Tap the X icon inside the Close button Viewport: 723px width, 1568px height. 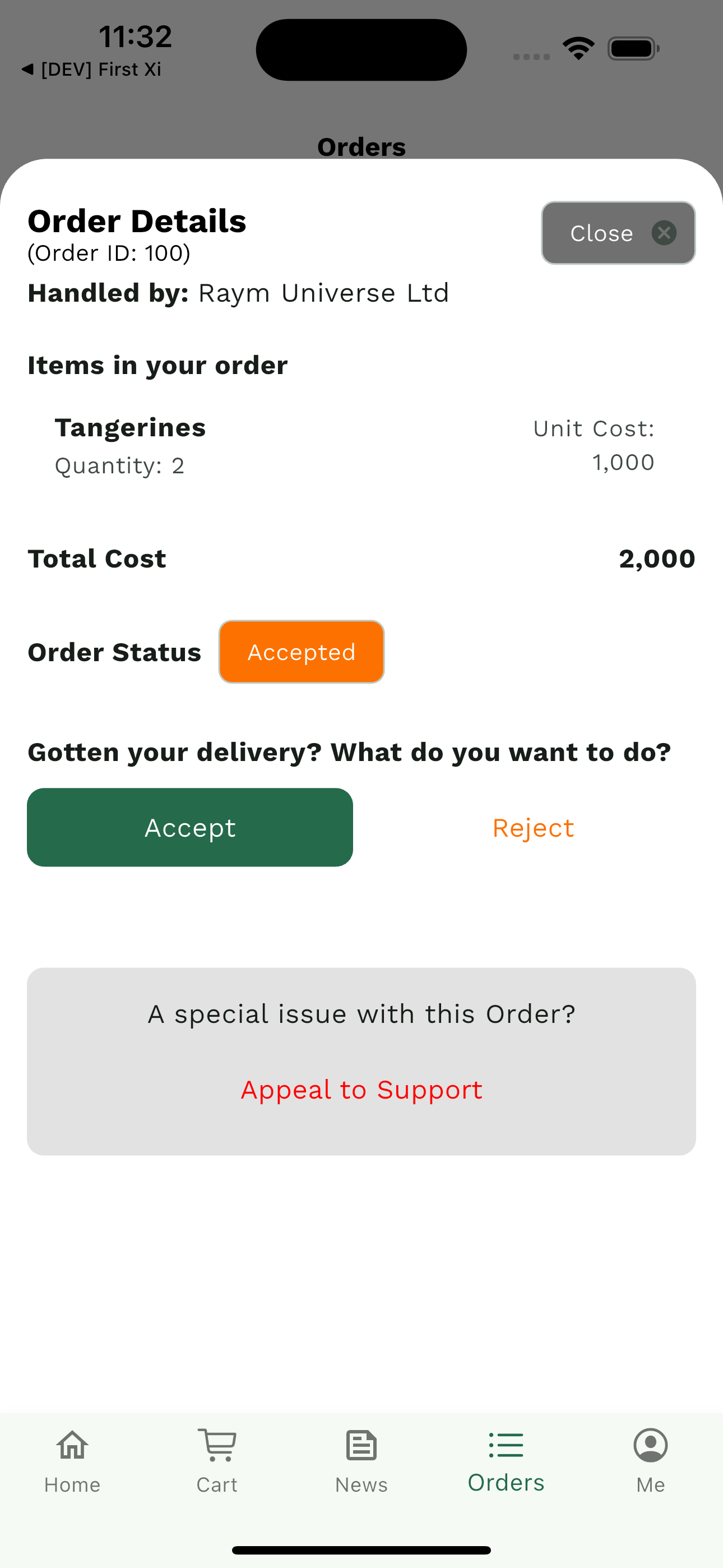click(x=664, y=233)
